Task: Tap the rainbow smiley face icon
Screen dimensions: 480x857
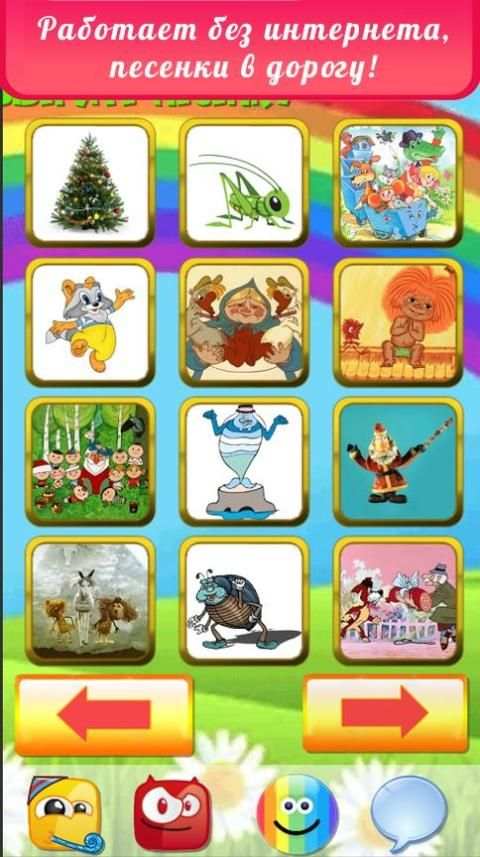Action: [298, 814]
